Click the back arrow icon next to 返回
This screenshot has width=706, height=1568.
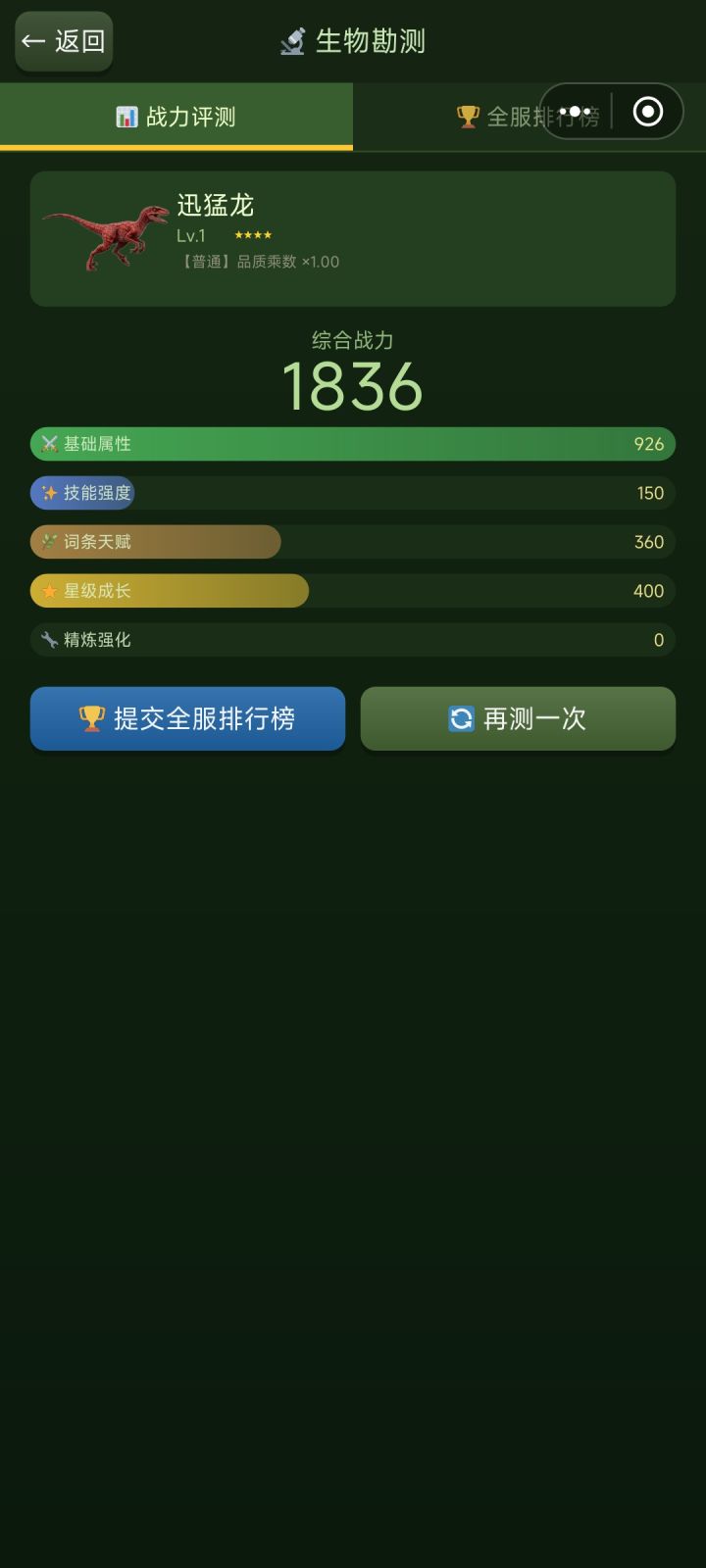(x=32, y=41)
